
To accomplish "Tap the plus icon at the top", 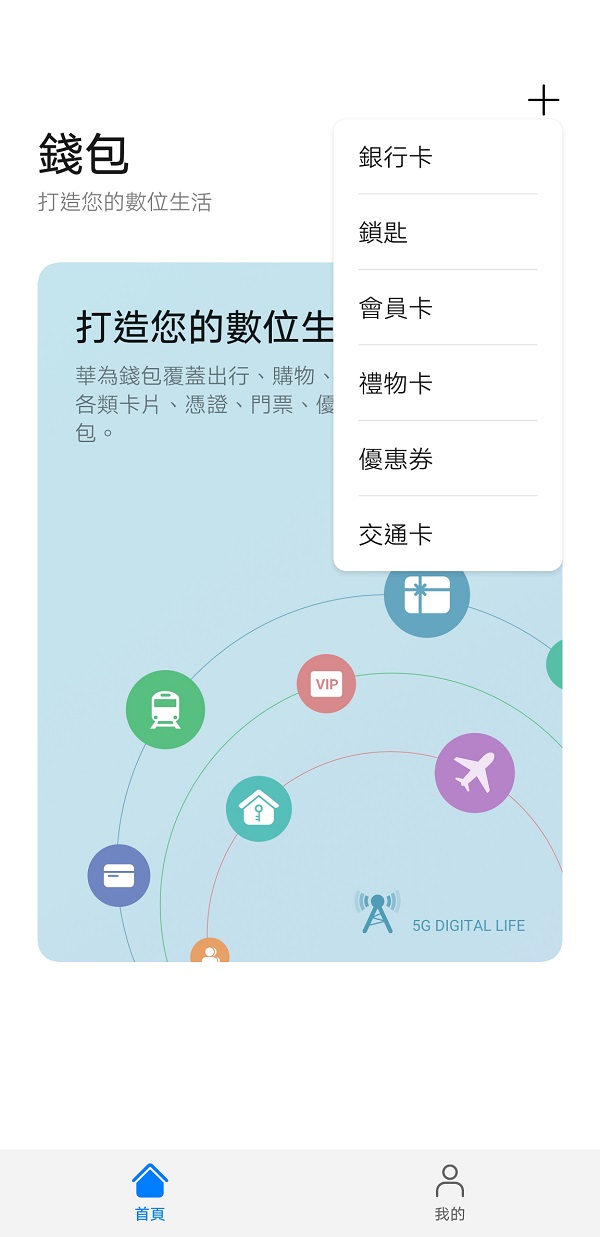I will click(x=543, y=100).
